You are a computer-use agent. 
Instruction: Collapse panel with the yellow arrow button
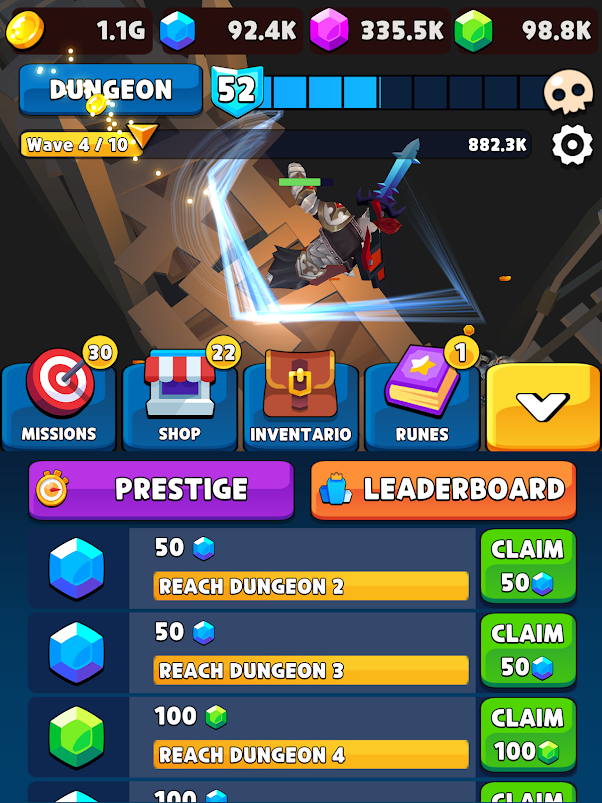point(543,406)
